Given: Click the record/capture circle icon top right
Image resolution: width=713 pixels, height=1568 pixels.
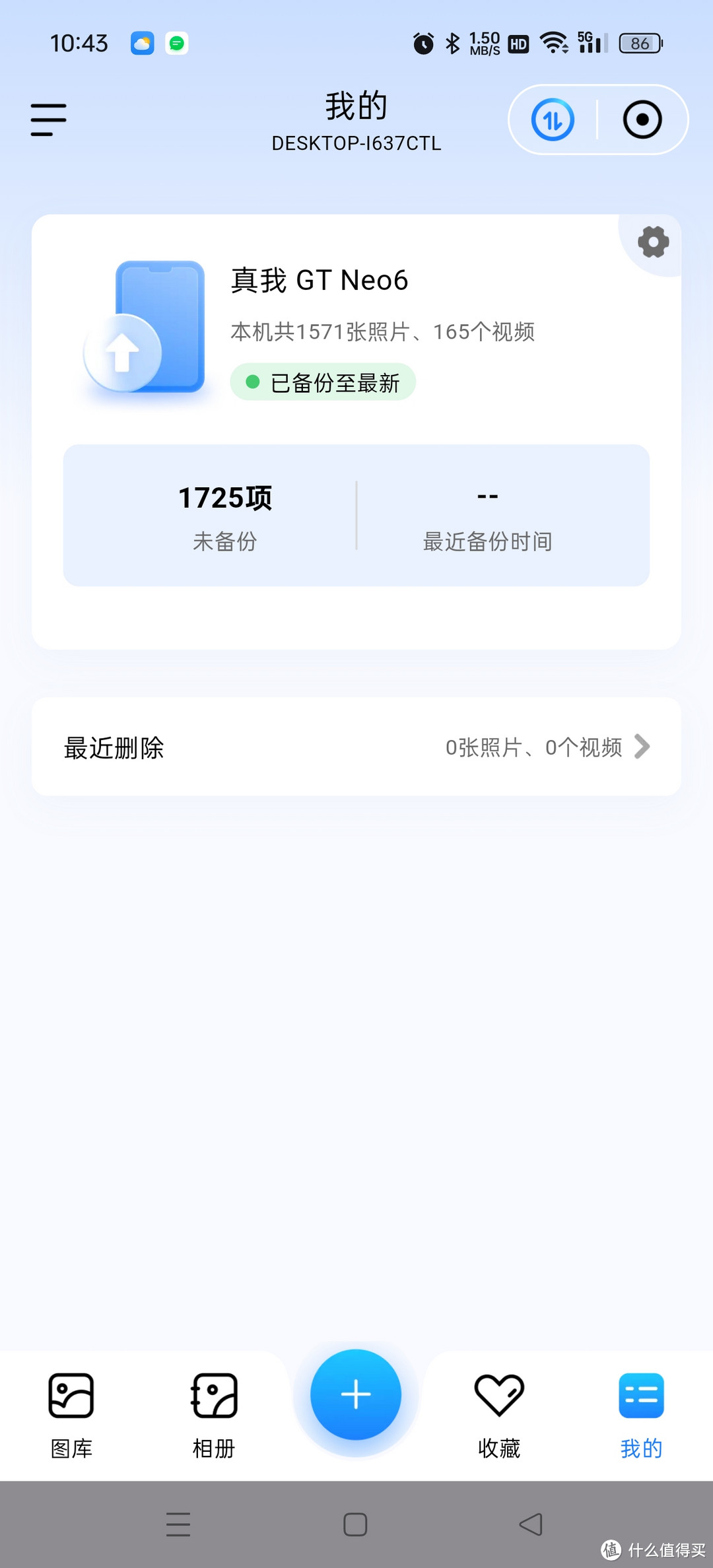Looking at the screenshot, I should [641, 119].
